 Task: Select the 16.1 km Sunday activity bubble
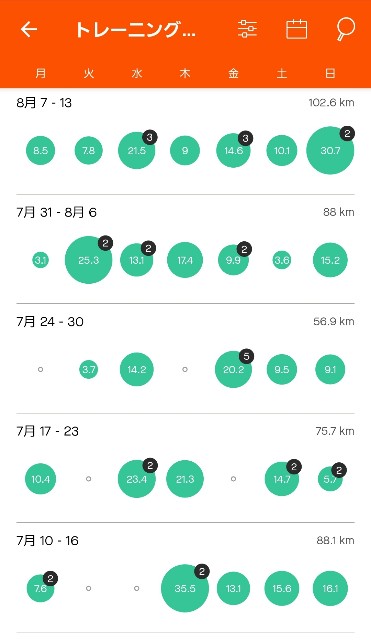[x=330, y=588]
